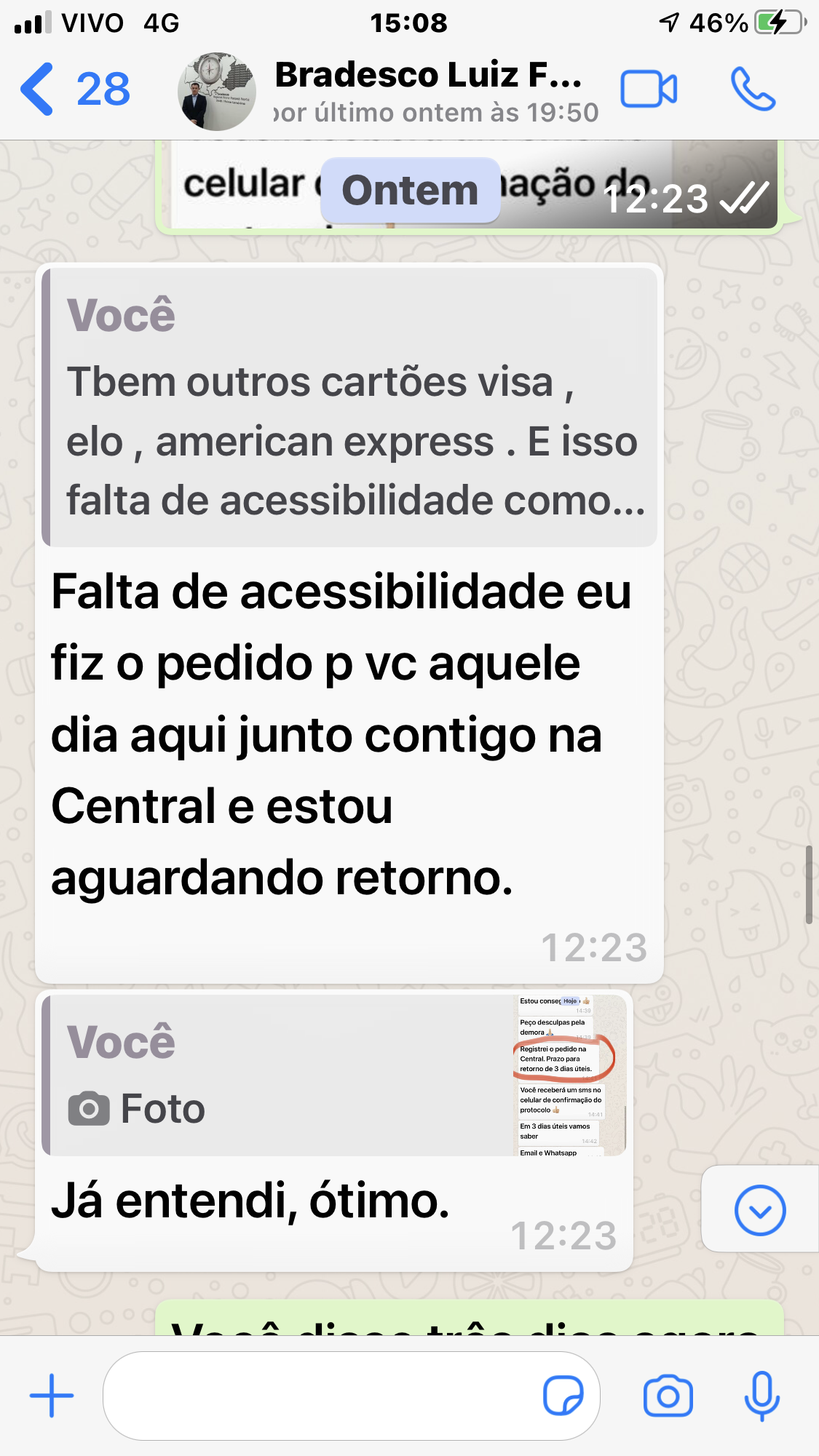Open the sticker picker

[563, 1396]
